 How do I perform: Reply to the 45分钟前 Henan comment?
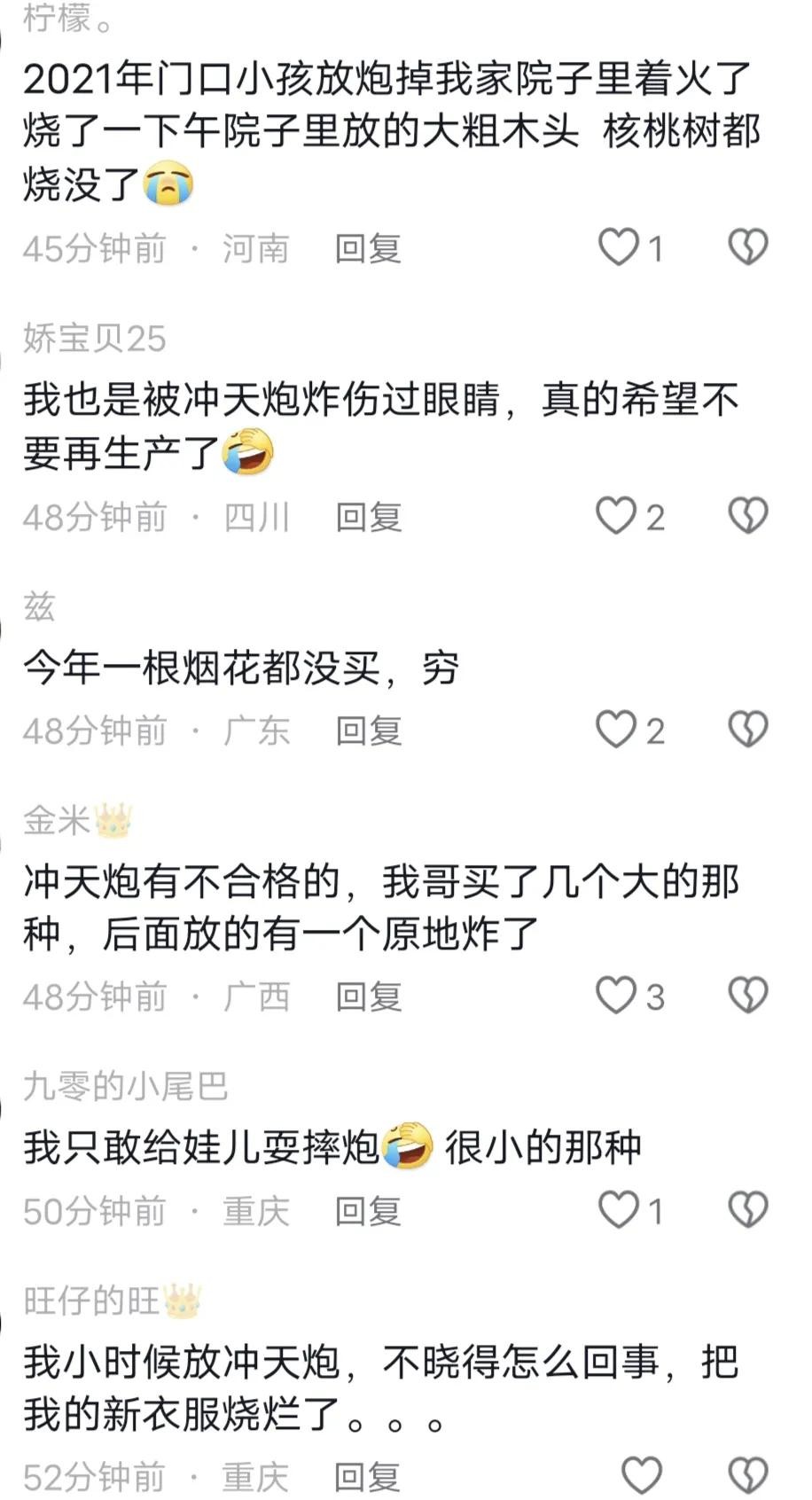tap(368, 249)
